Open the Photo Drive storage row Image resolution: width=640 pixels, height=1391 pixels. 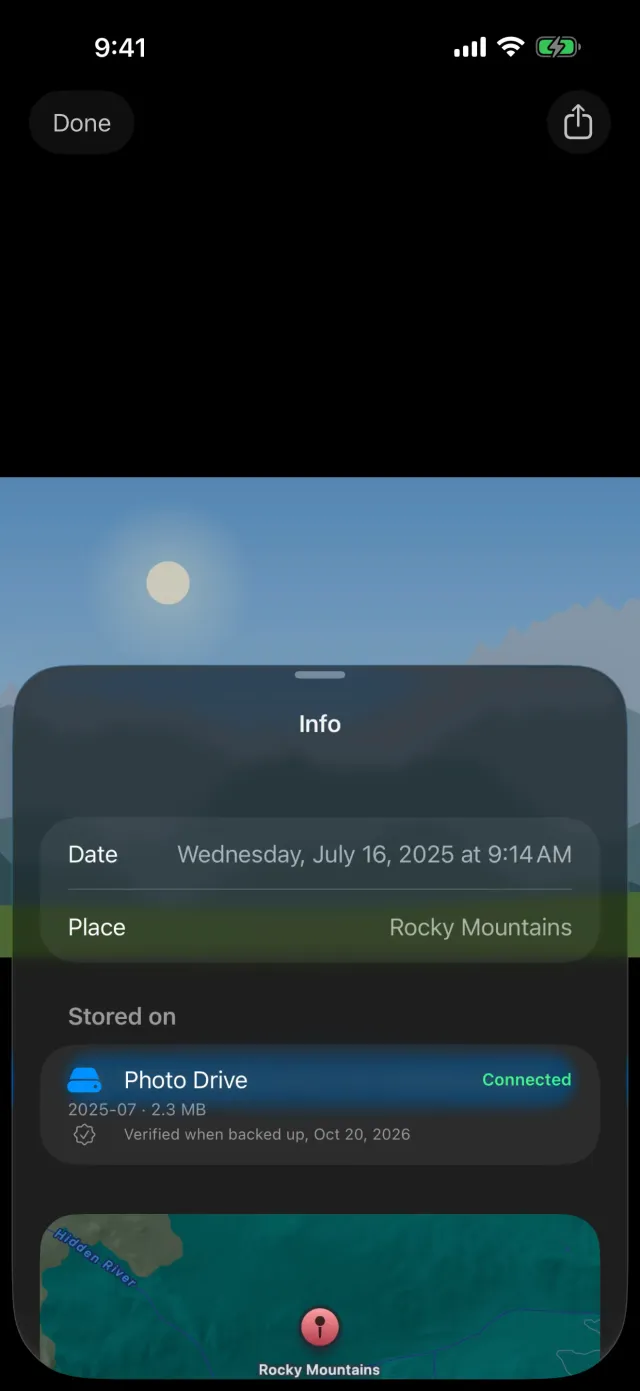(320, 1105)
